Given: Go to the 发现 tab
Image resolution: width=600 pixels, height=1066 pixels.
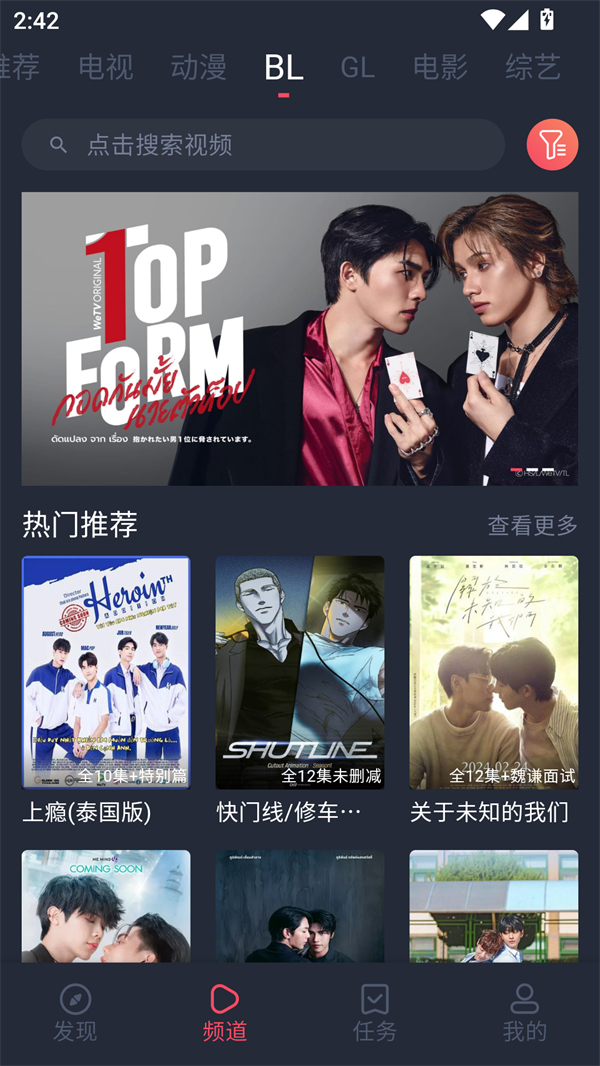Looking at the screenshot, I should pyautogui.click(x=75, y=1012).
